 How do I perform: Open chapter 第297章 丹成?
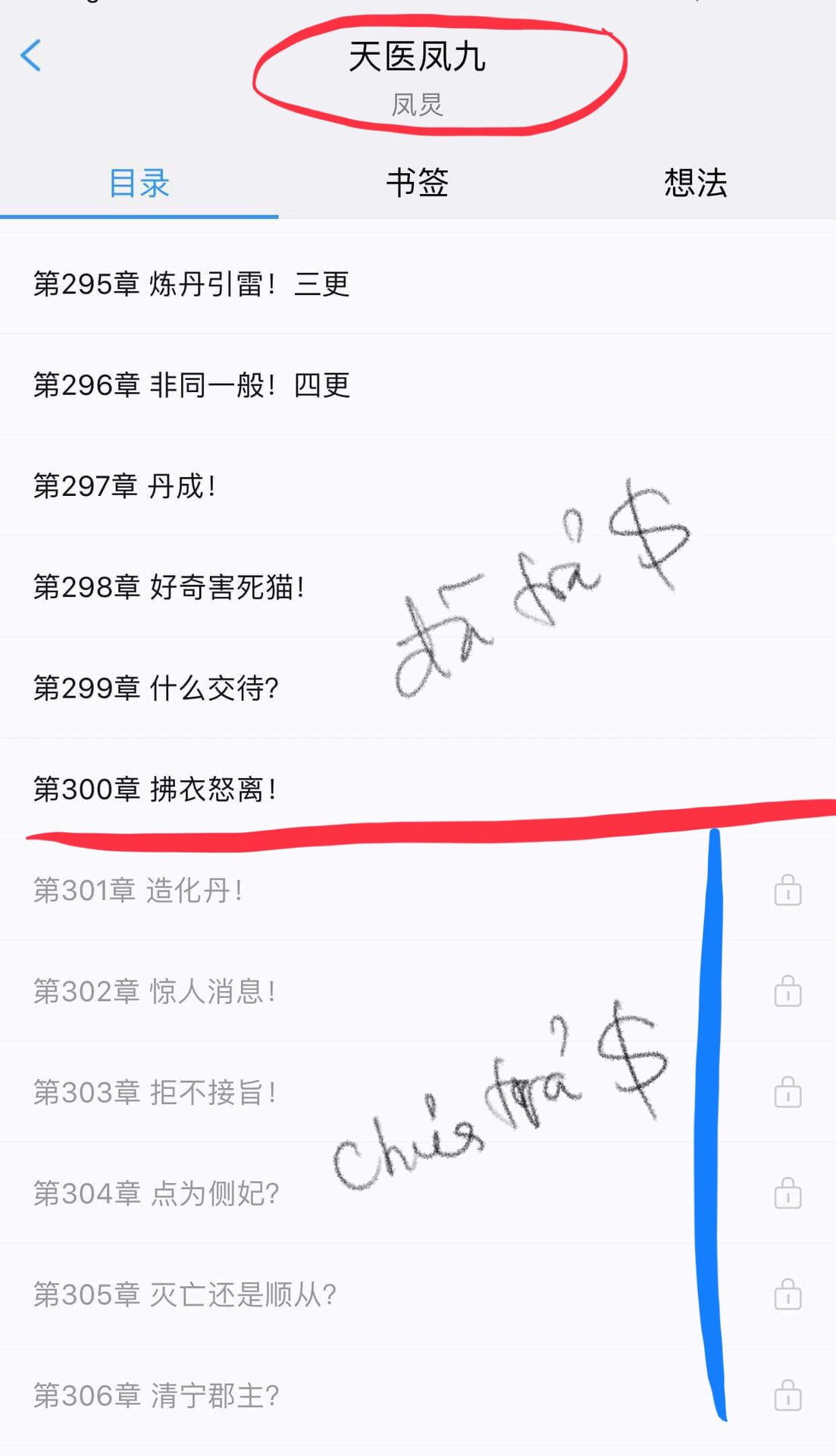click(x=418, y=485)
